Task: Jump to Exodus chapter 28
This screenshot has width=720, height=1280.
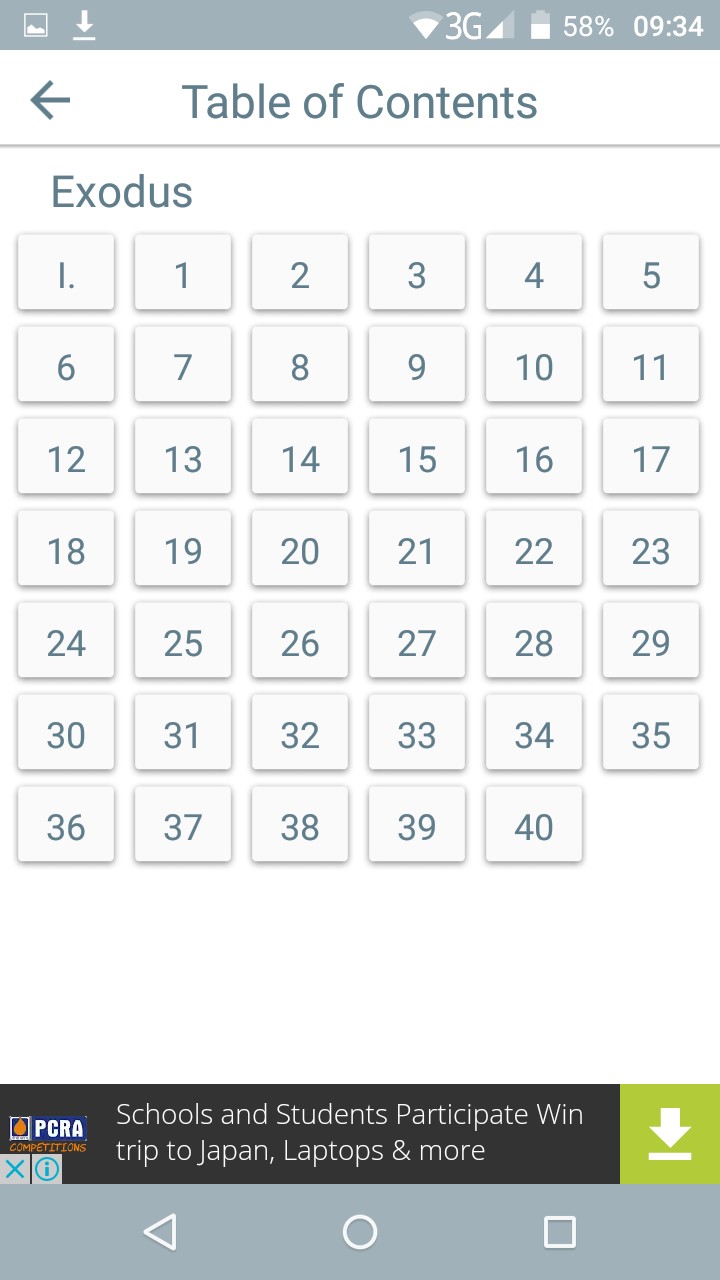Action: pyautogui.click(x=534, y=641)
